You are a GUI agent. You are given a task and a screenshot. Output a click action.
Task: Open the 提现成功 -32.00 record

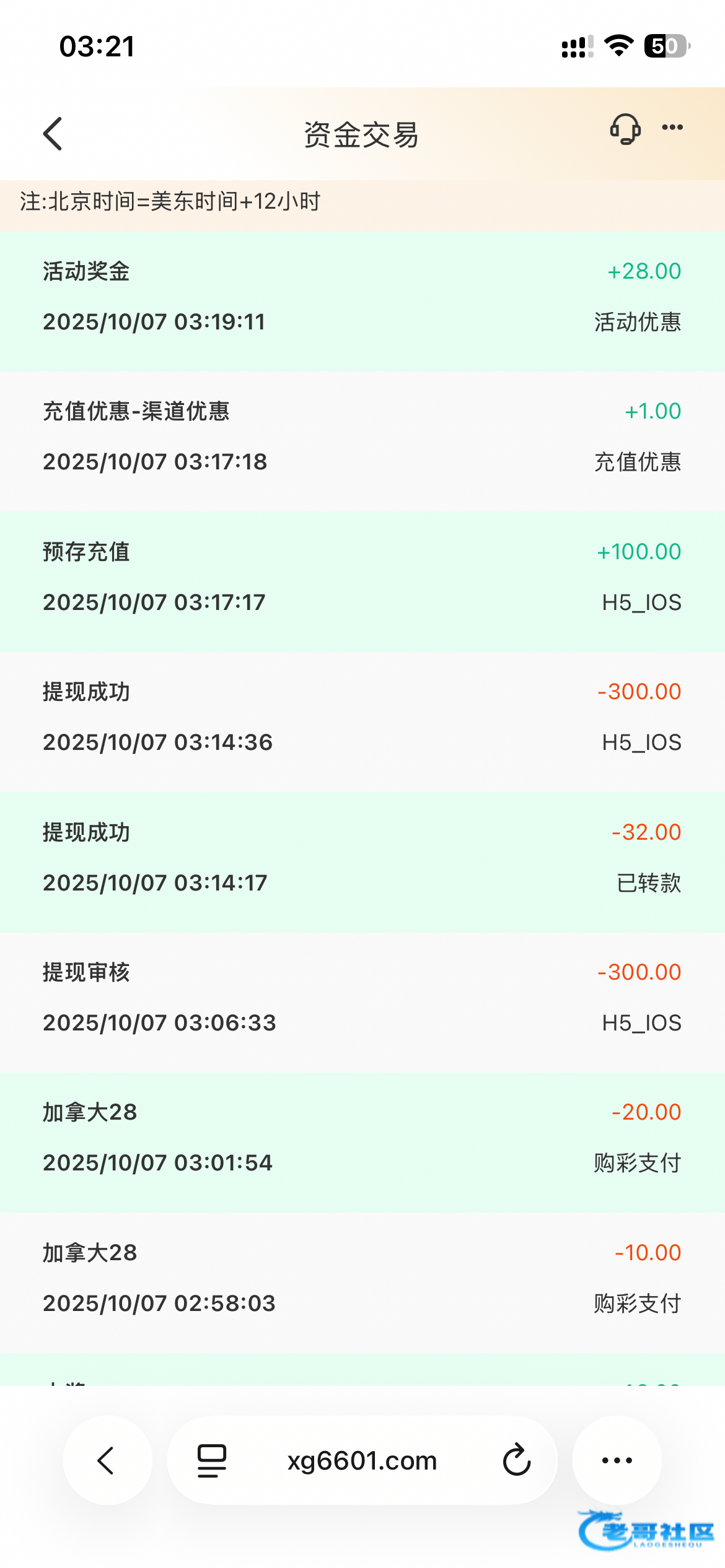pyautogui.click(x=362, y=858)
